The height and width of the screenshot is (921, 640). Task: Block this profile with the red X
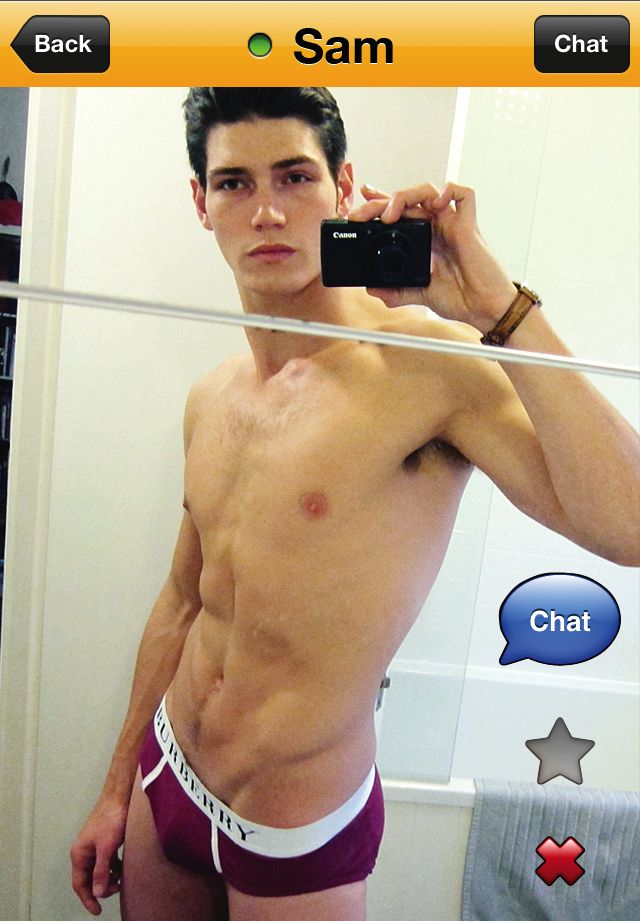(559, 860)
